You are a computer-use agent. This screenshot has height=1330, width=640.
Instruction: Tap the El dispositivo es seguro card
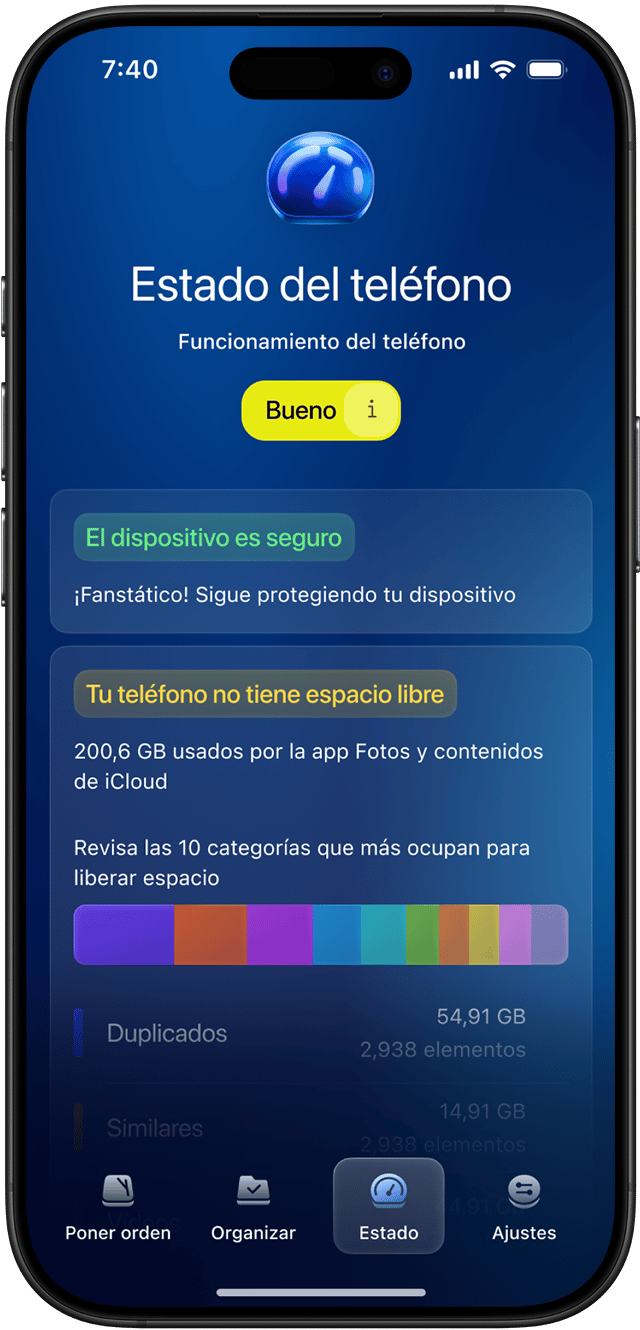tap(320, 562)
